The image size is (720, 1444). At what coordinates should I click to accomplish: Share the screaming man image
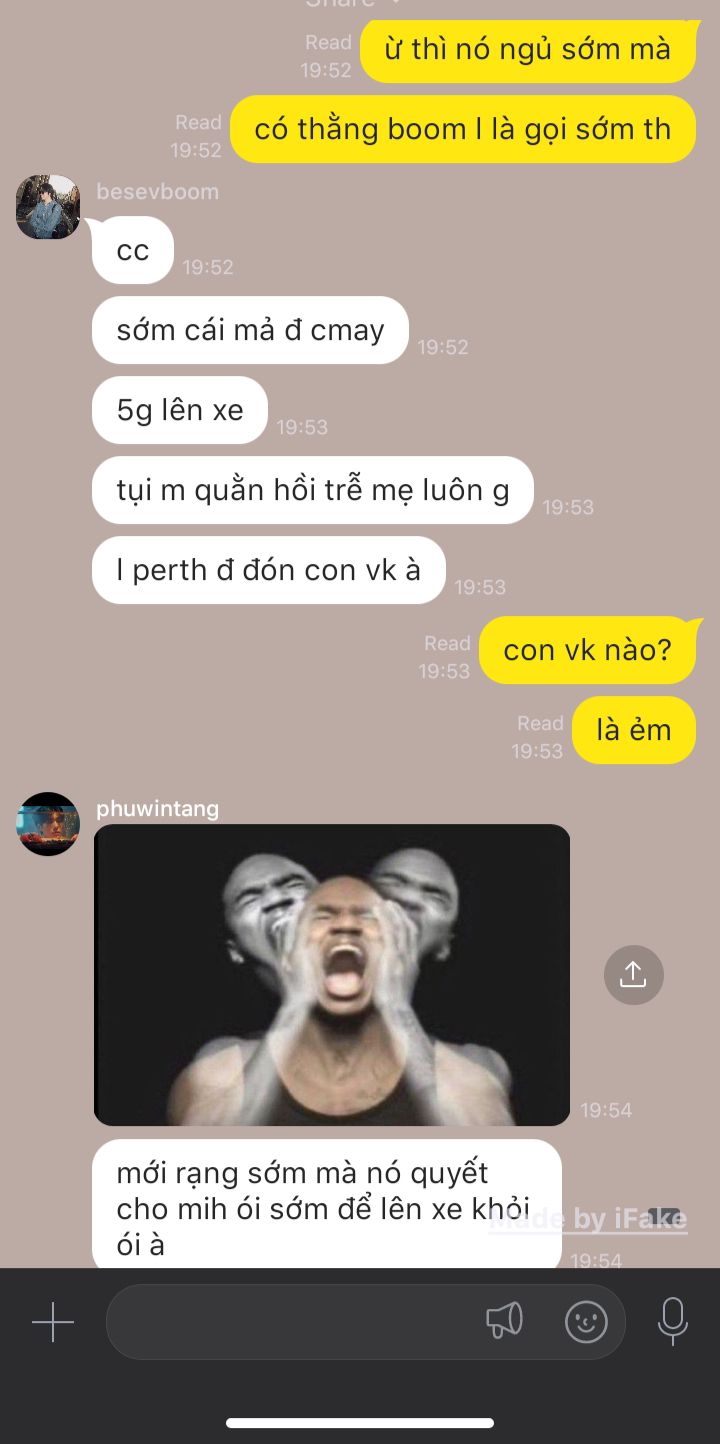[634, 975]
